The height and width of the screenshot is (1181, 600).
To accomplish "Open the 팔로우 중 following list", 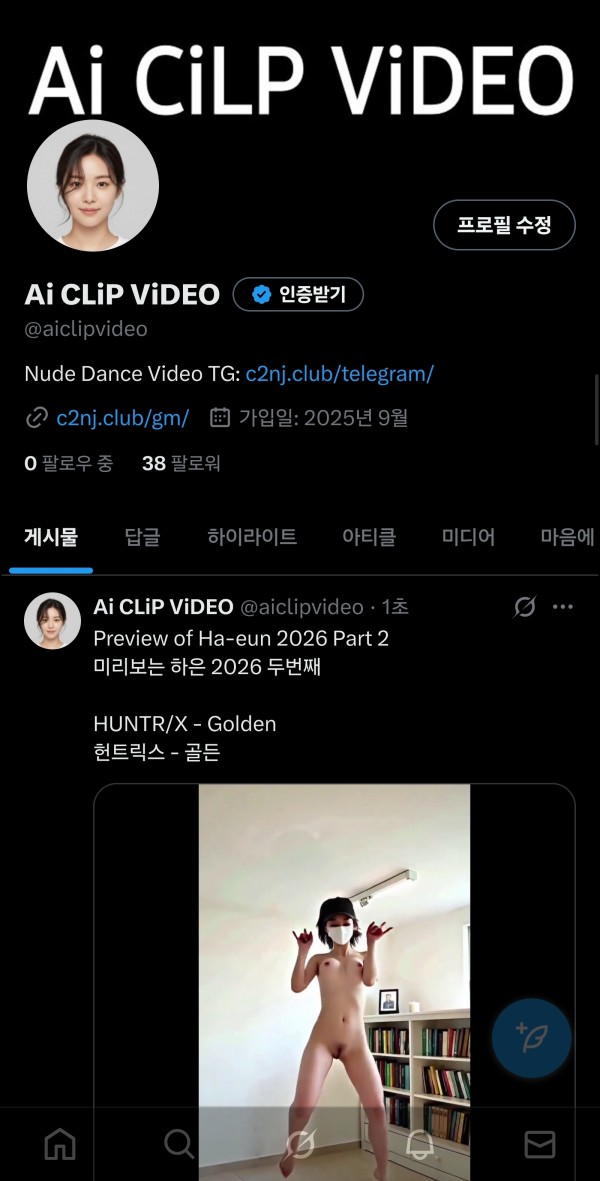I will 68,463.
